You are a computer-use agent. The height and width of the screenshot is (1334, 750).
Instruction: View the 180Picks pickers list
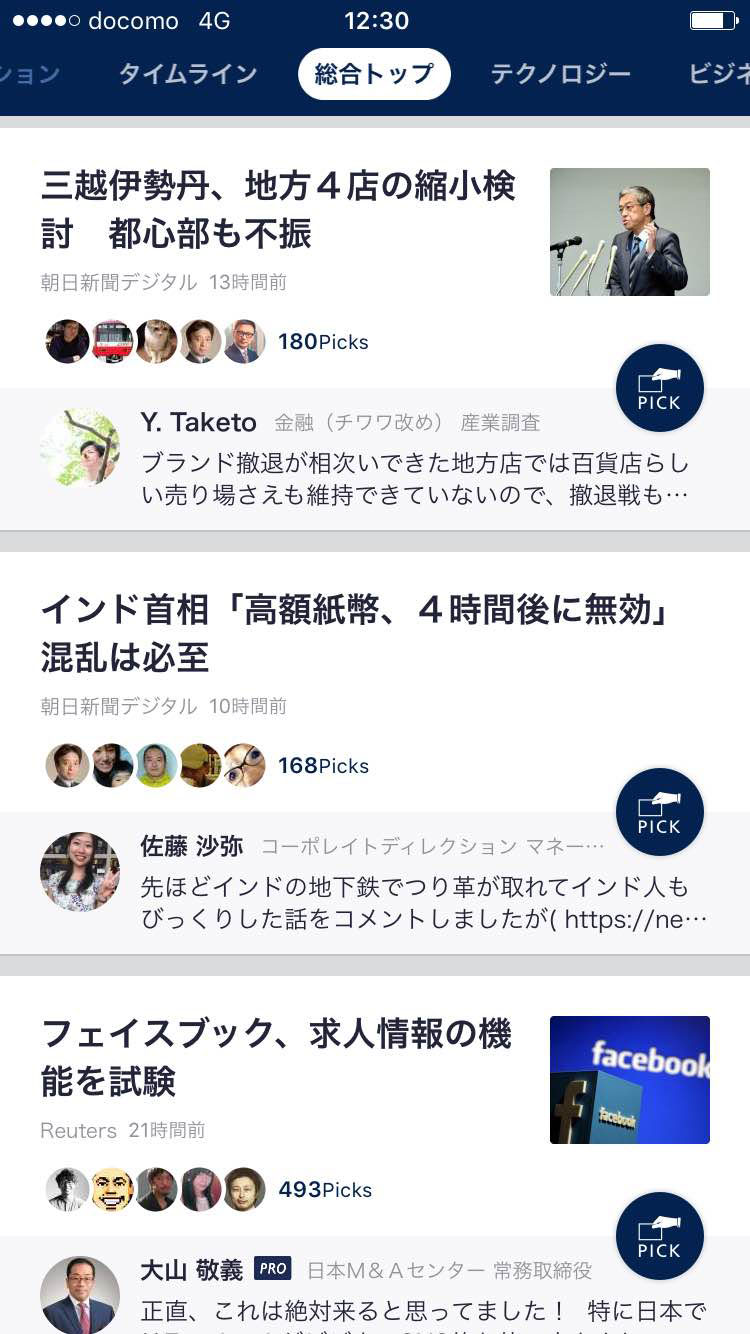coord(322,342)
